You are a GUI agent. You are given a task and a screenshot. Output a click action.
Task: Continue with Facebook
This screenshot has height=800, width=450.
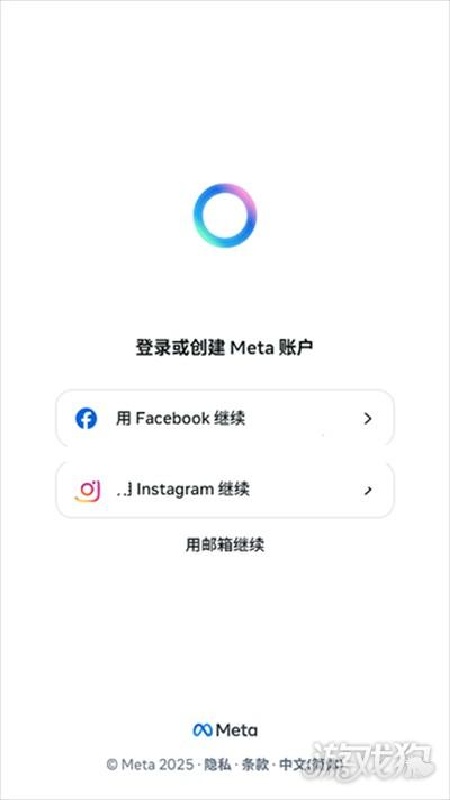(x=224, y=419)
